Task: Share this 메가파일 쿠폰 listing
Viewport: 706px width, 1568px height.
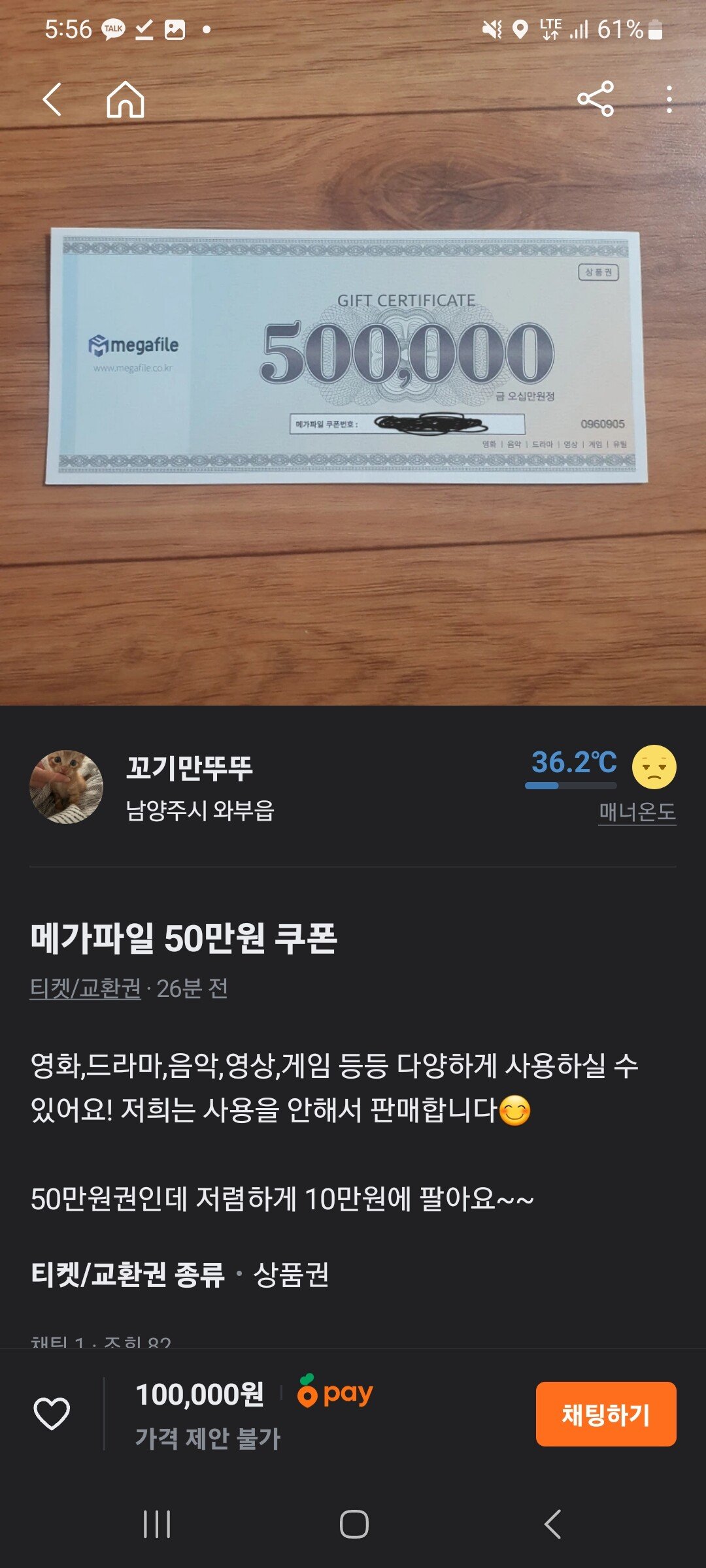Action: (x=596, y=99)
